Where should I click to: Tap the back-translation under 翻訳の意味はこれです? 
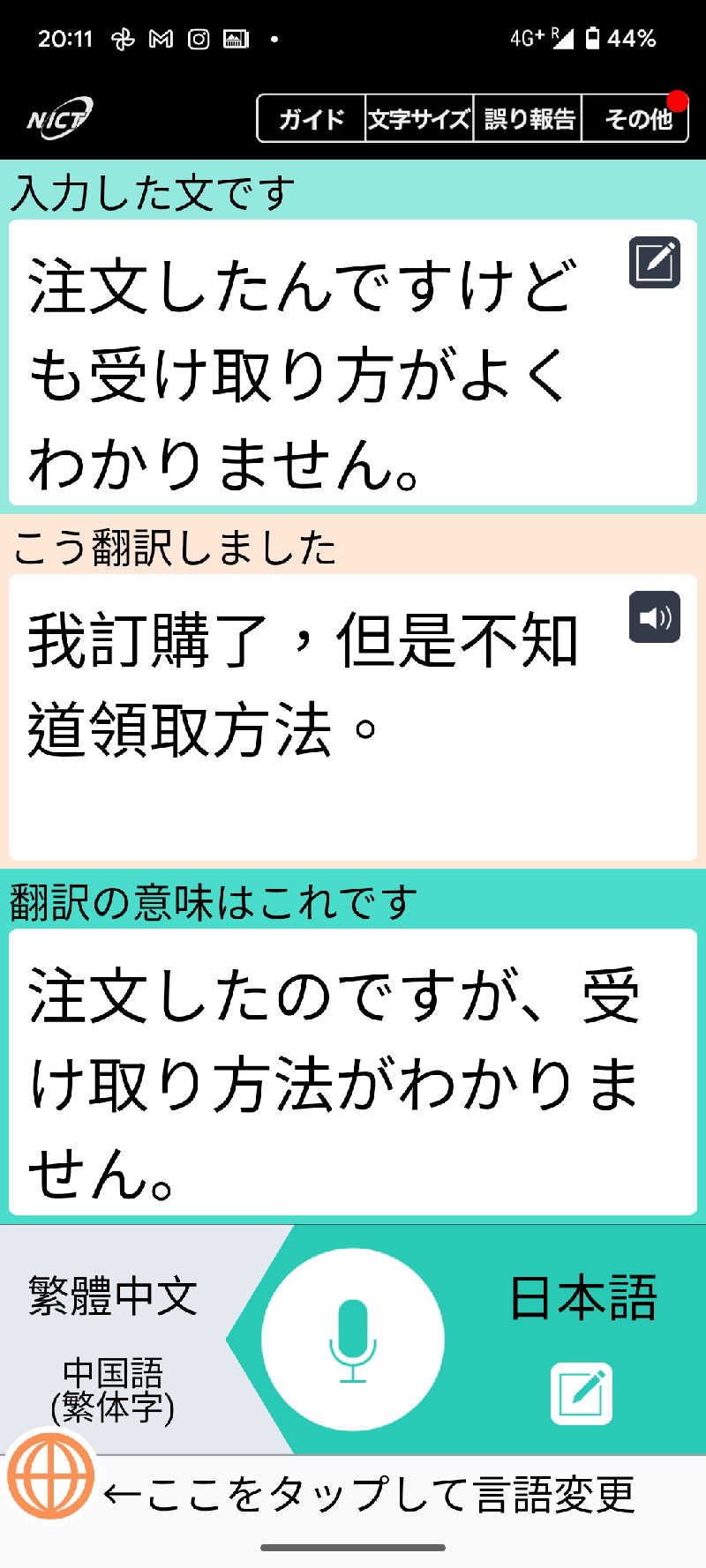tap(335, 1076)
